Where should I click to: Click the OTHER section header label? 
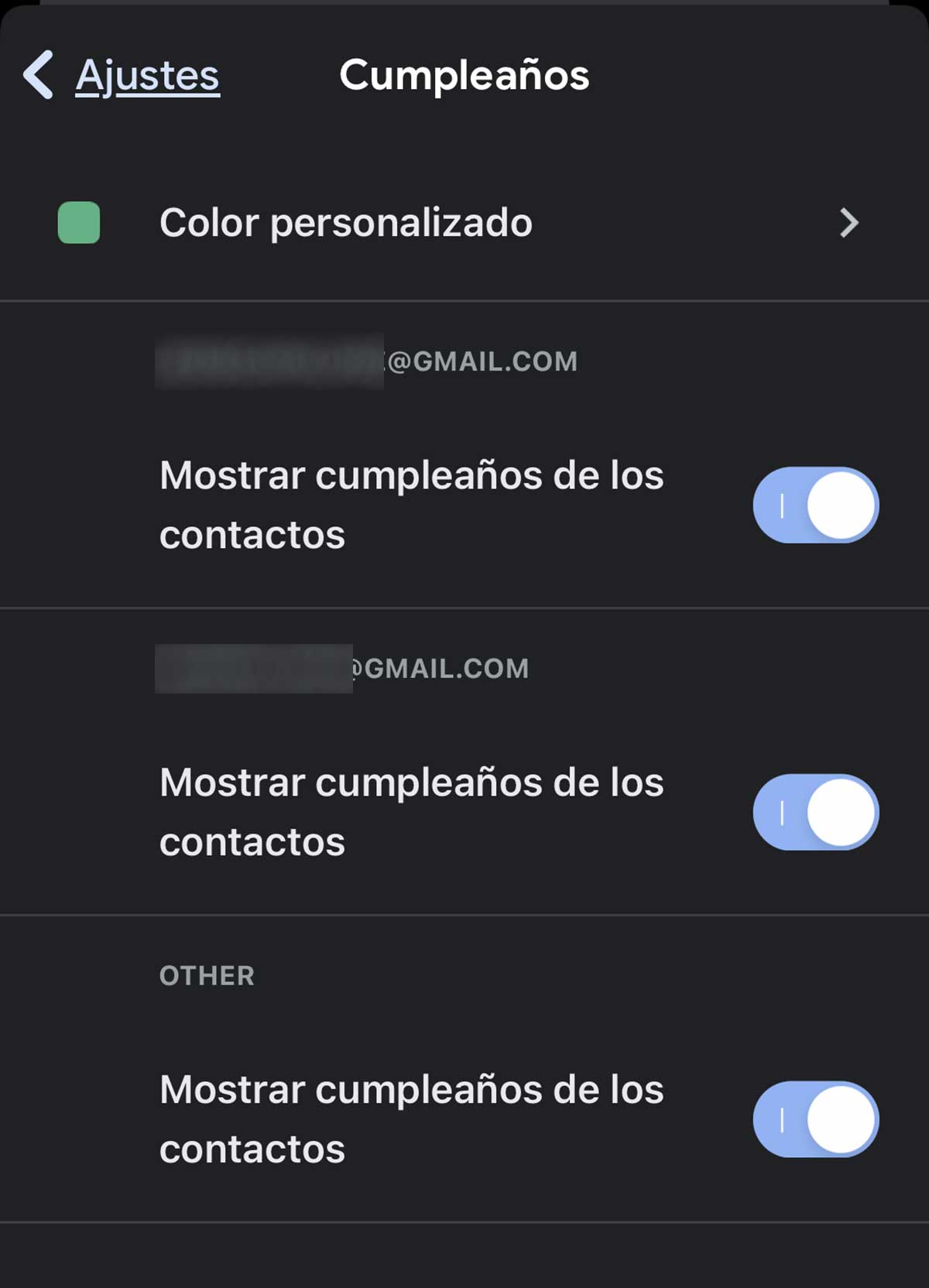point(206,976)
